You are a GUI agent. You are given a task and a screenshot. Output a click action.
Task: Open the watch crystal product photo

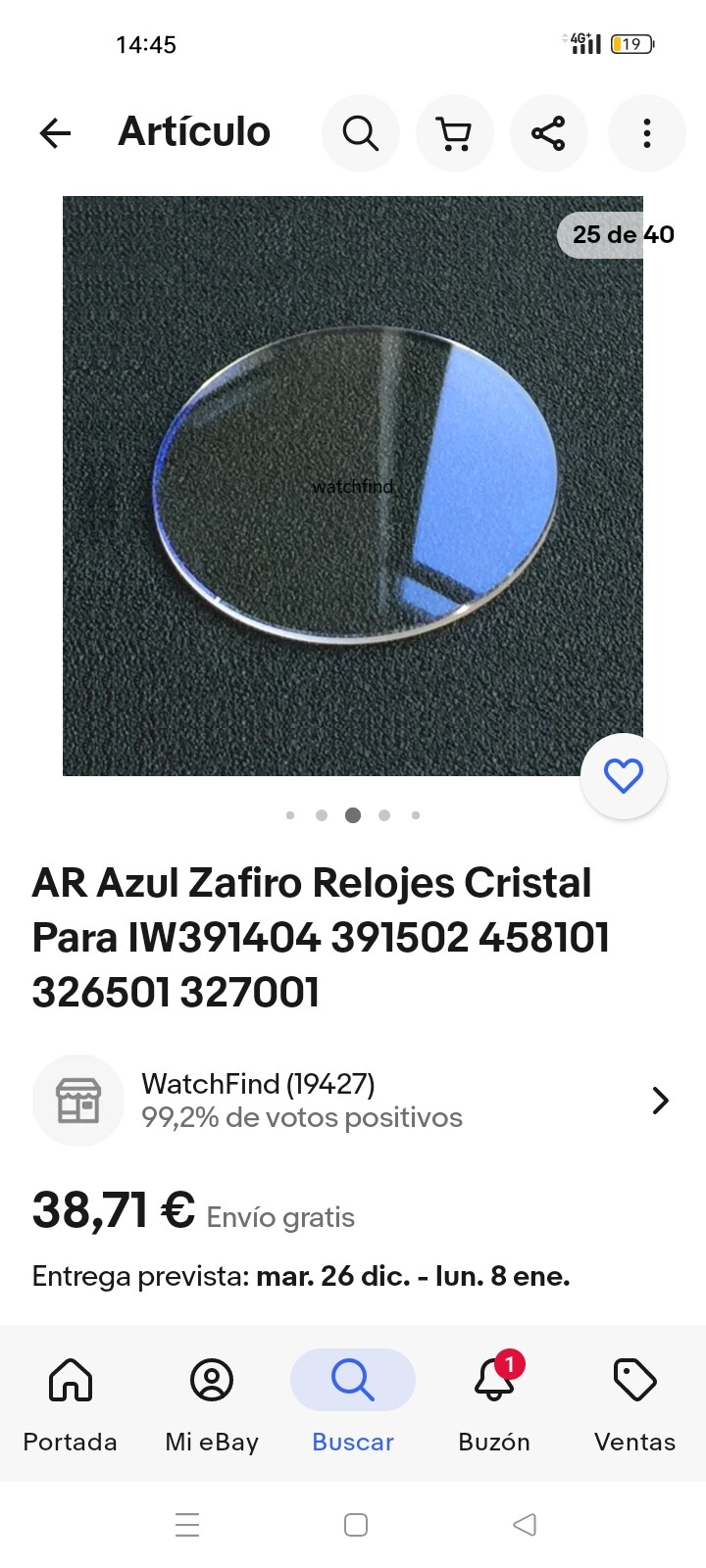(353, 485)
